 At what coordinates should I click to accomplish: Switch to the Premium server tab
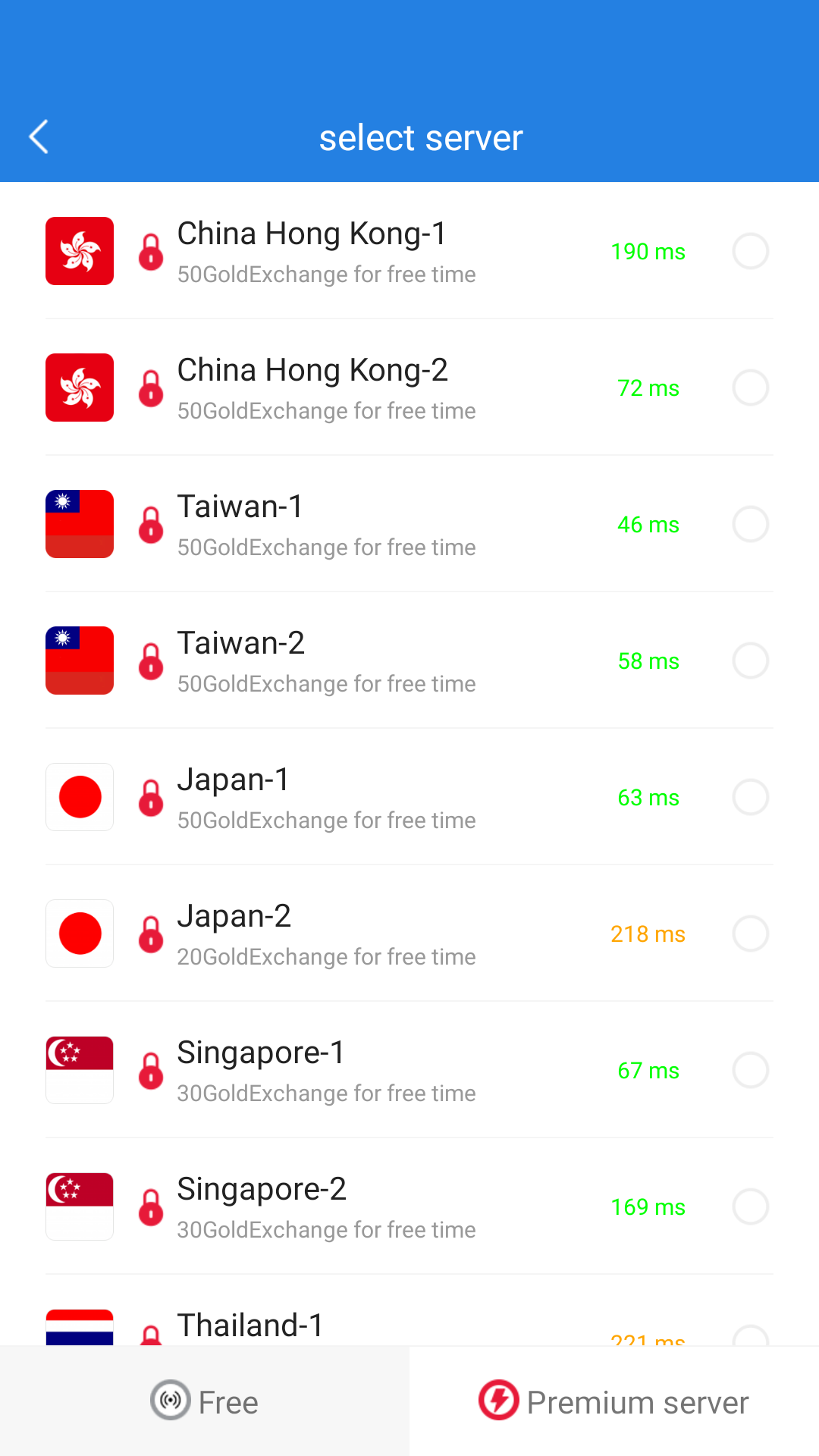[614, 1401]
